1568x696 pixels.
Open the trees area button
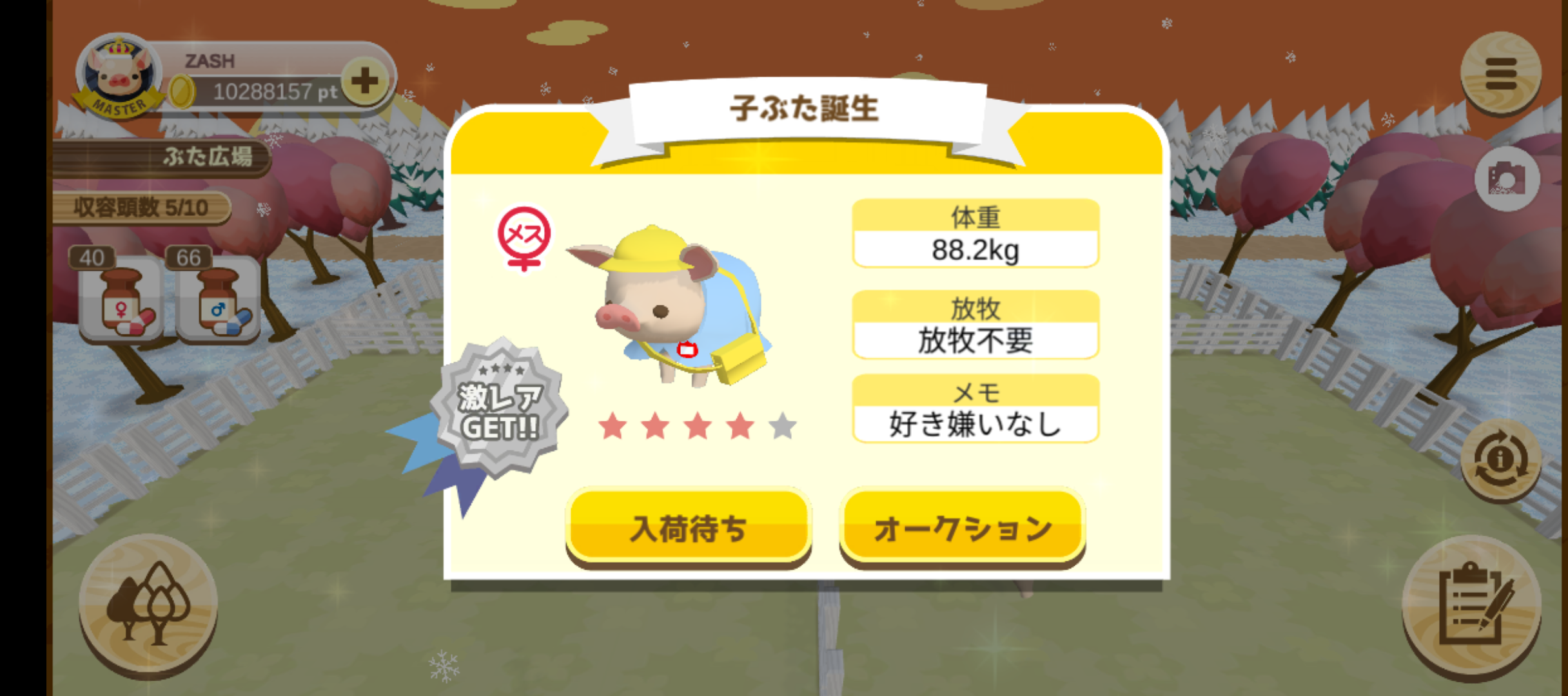pos(148,603)
